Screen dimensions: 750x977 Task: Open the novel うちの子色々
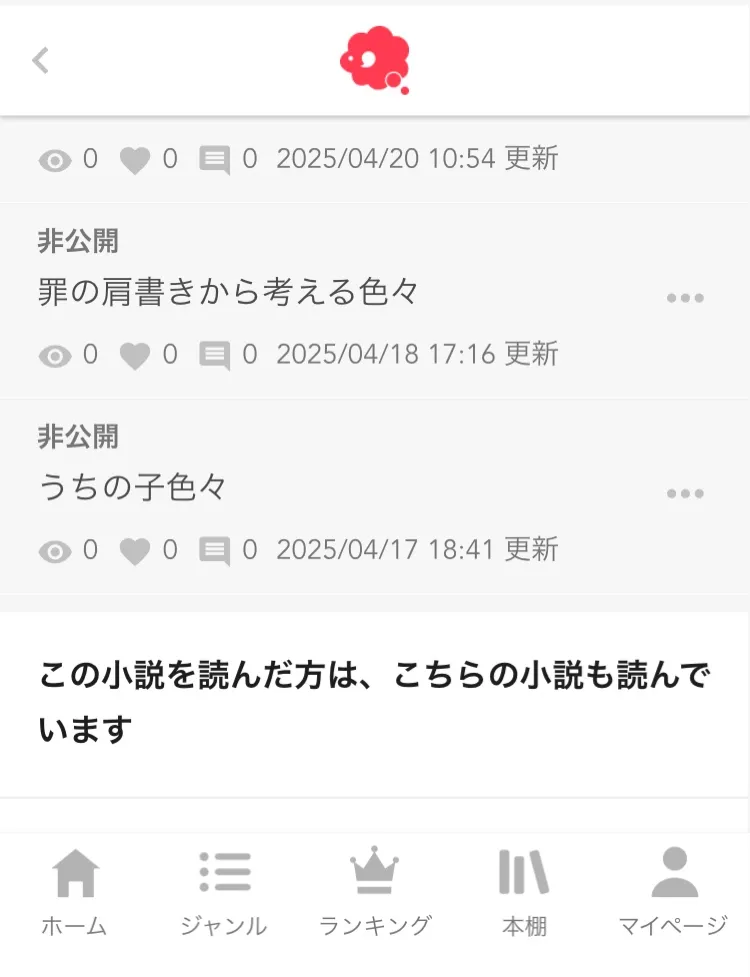click(x=133, y=488)
